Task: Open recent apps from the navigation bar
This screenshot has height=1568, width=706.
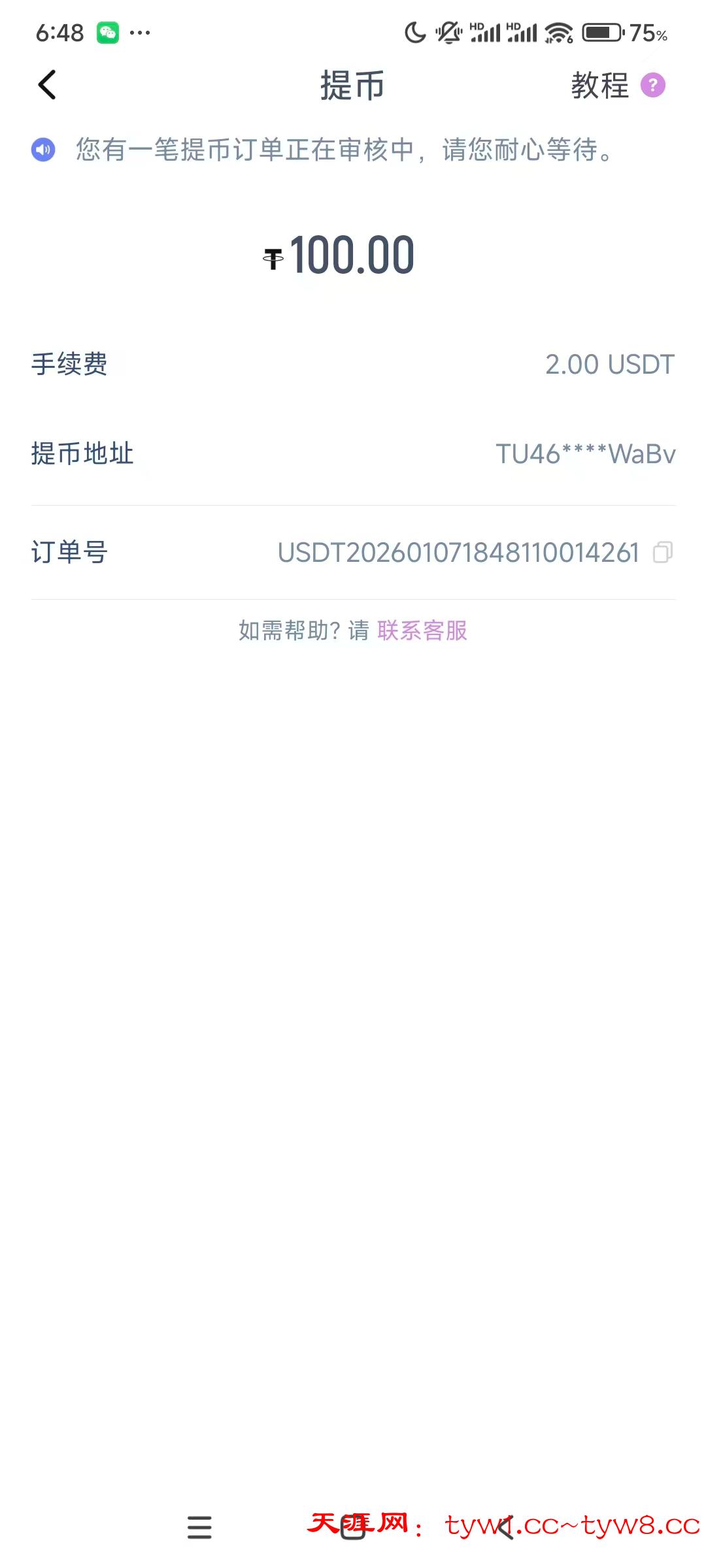Action: [199, 1527]
